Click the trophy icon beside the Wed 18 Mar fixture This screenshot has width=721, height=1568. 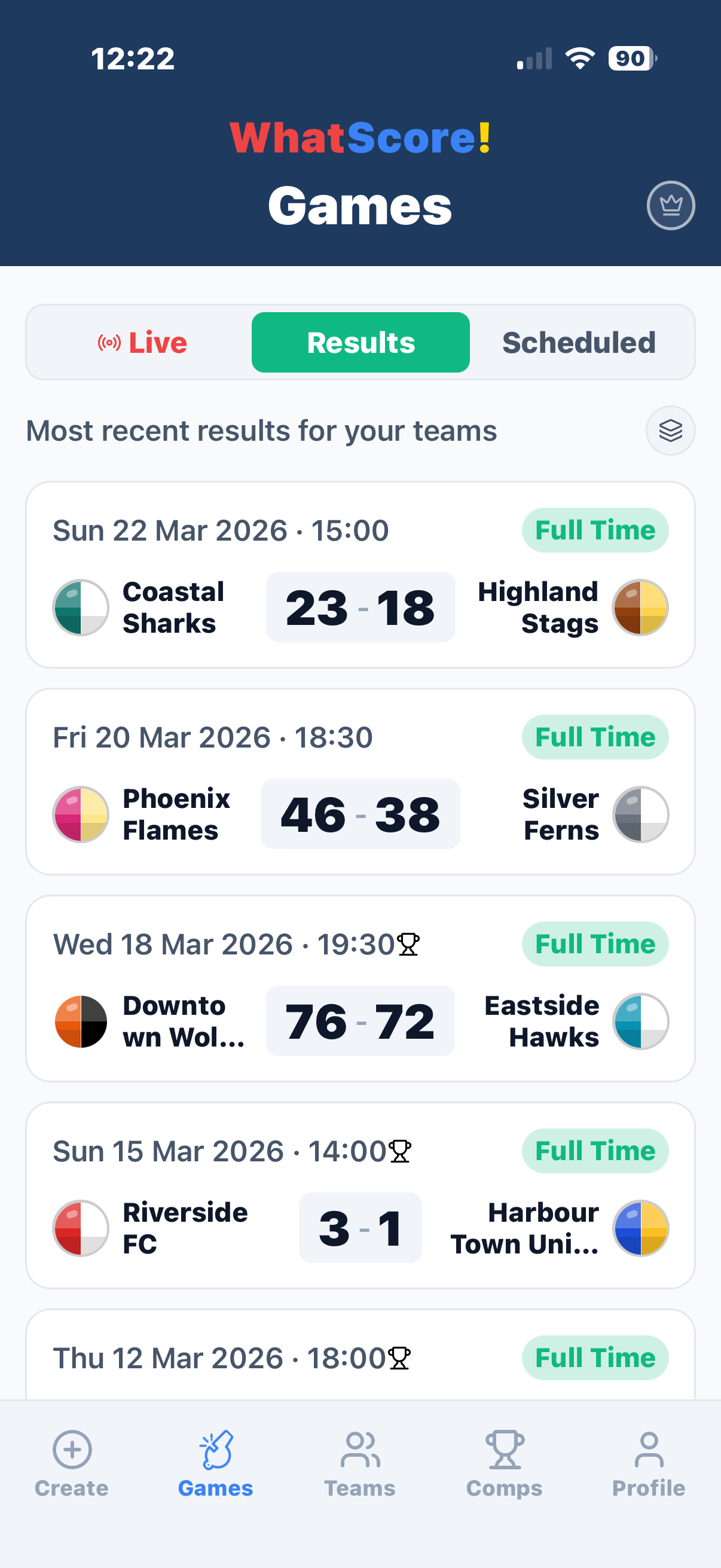pos(409,944)
